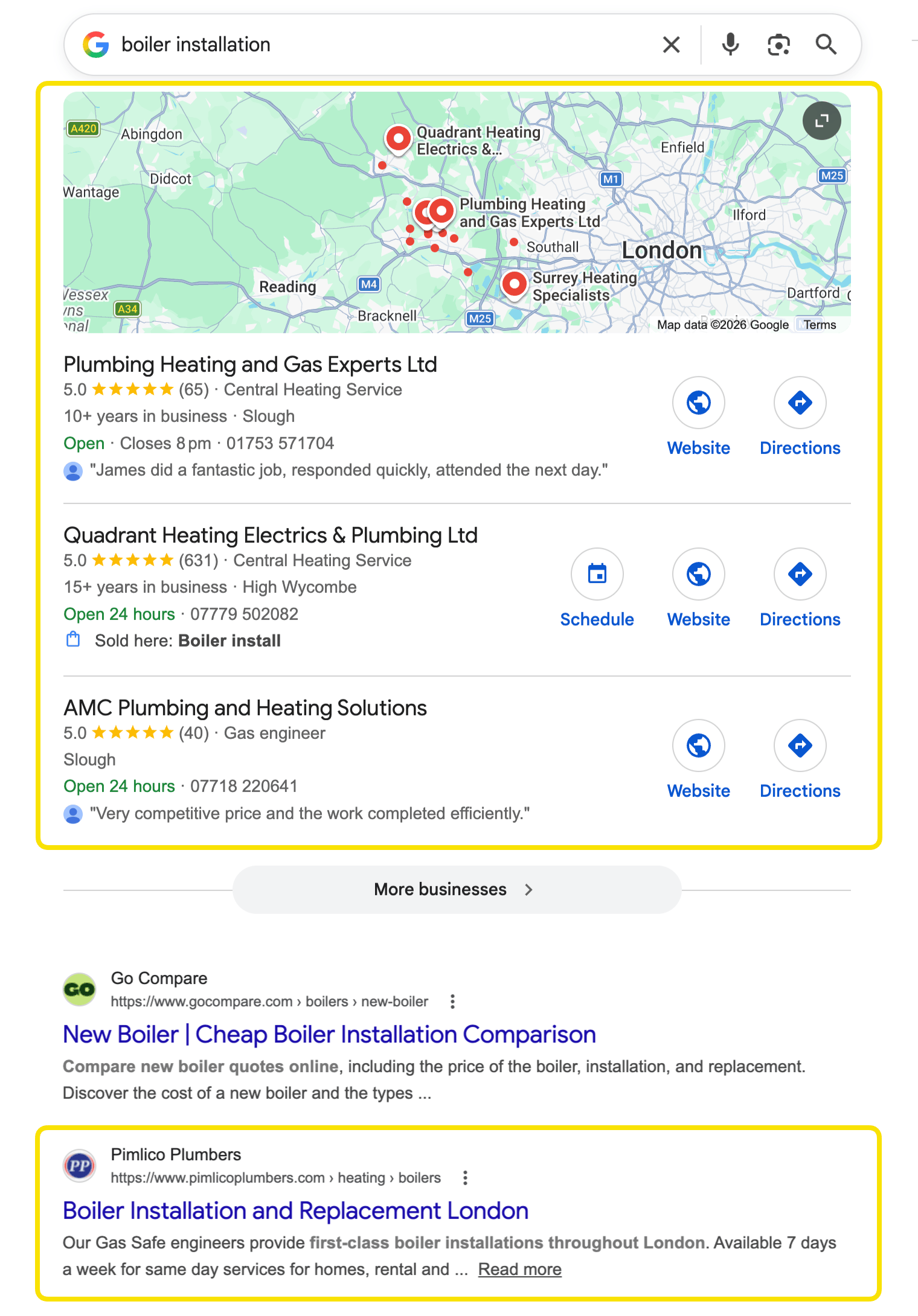The image size is (918, 1316).
Task: Open the three-dot menu for Go Compare result
Action: 452,1001
